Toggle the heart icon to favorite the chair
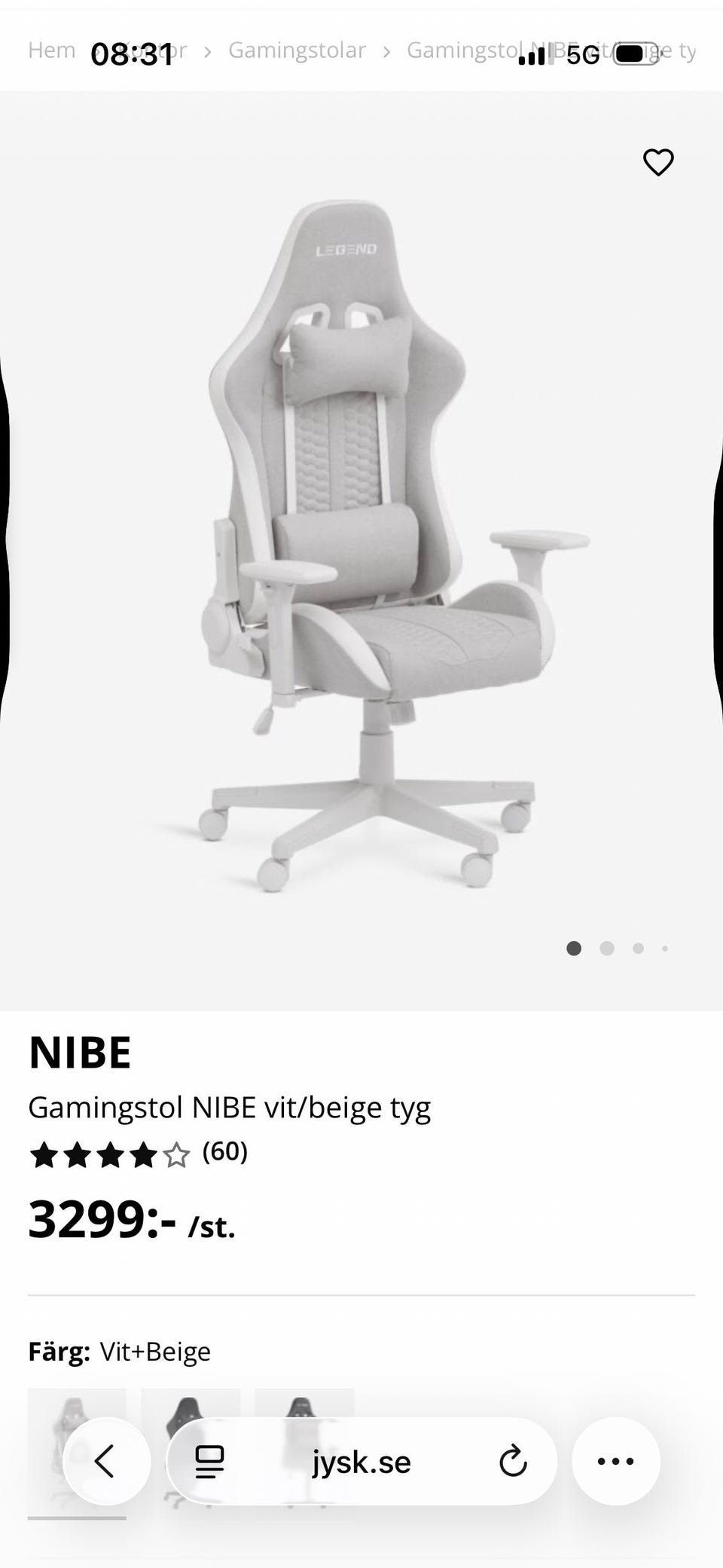Image resolution: width=723 pixels, height=1568 pixels. [x=658, y=162]
